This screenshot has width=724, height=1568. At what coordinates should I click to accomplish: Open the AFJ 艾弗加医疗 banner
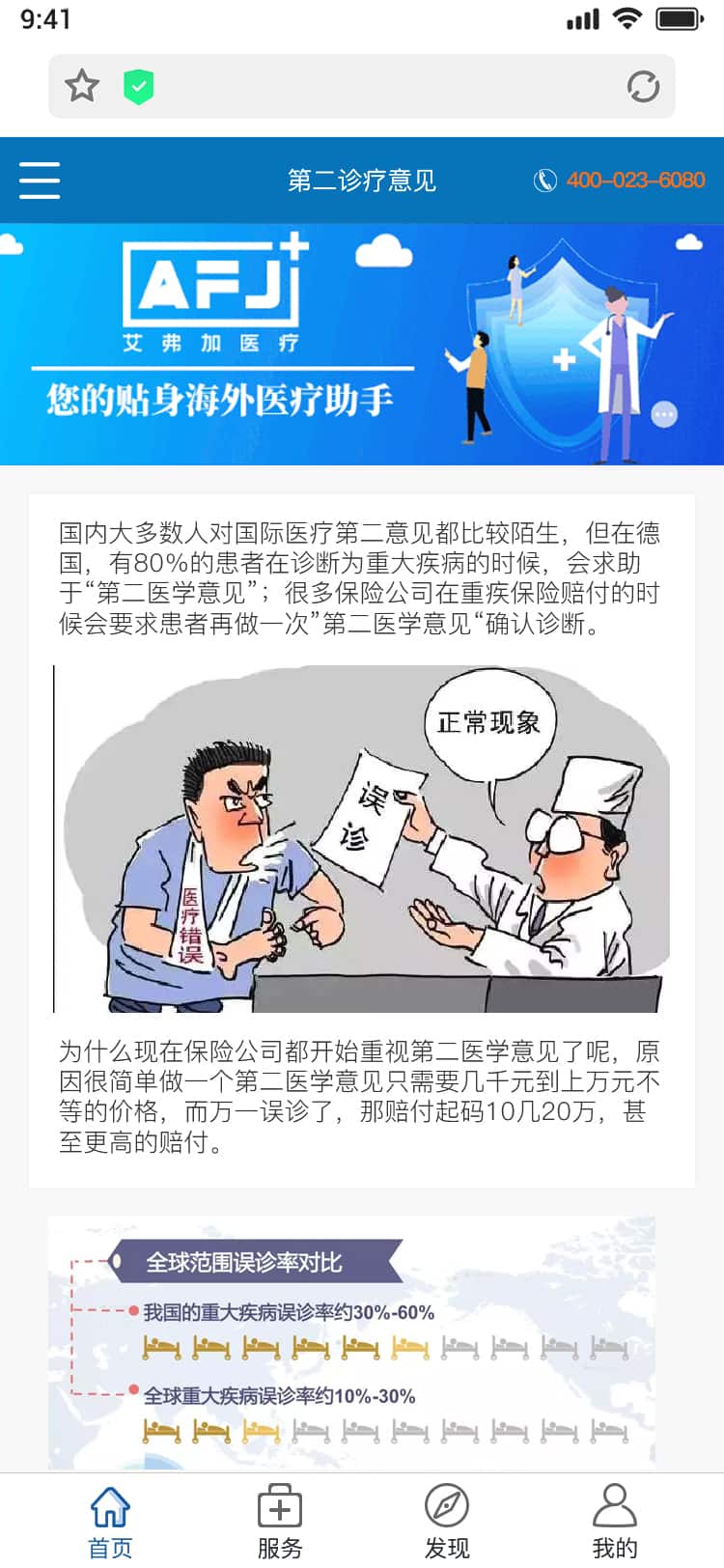click(362, 345)
